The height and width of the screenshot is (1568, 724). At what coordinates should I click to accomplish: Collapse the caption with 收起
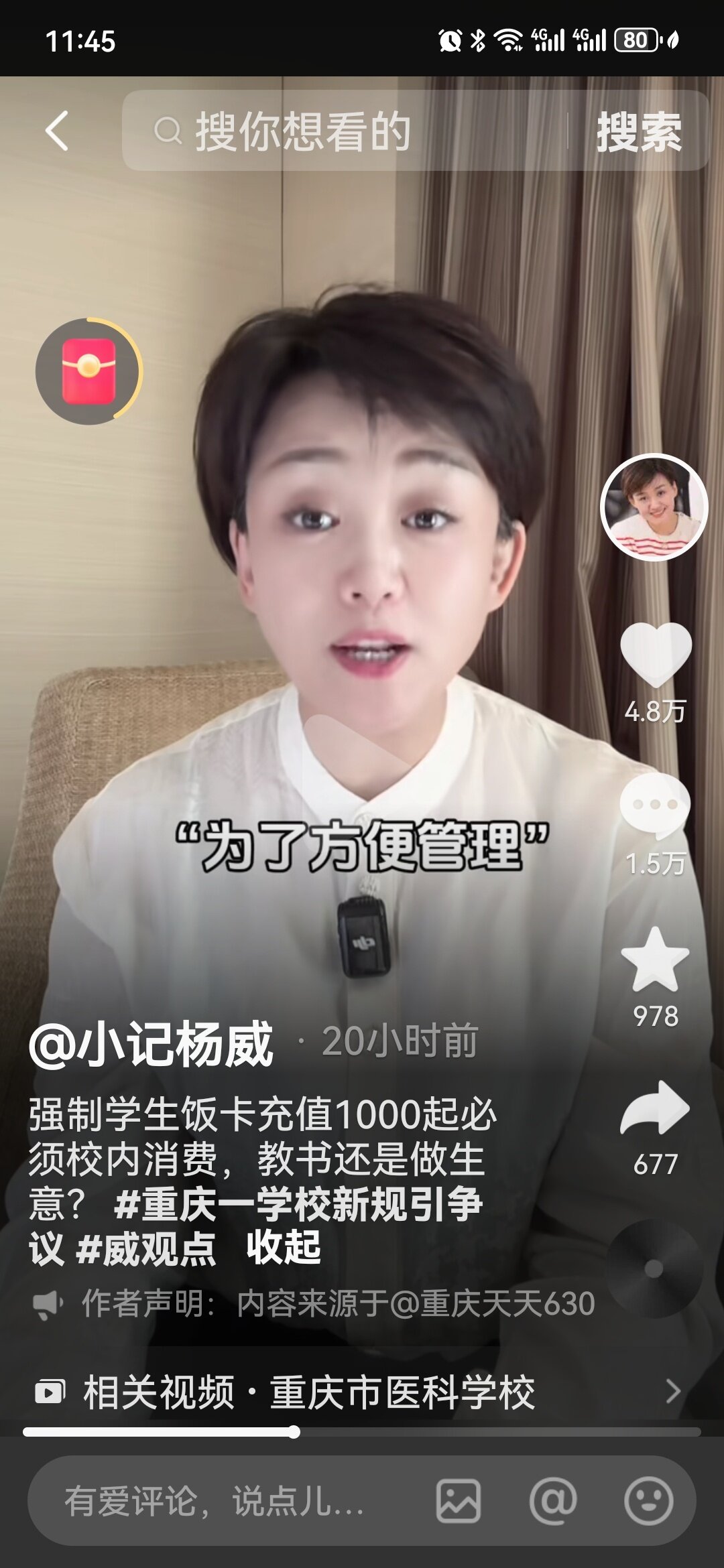[x=284, y=1248]
